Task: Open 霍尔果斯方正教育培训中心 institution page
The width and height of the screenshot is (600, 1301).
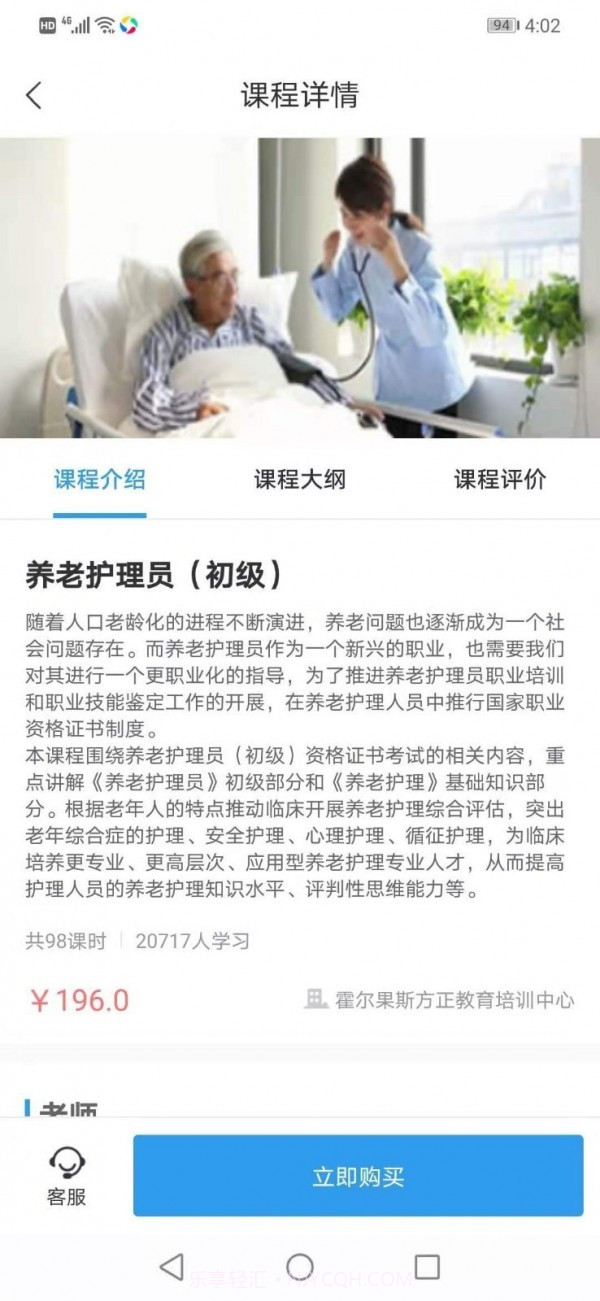Action: [440, 999]
